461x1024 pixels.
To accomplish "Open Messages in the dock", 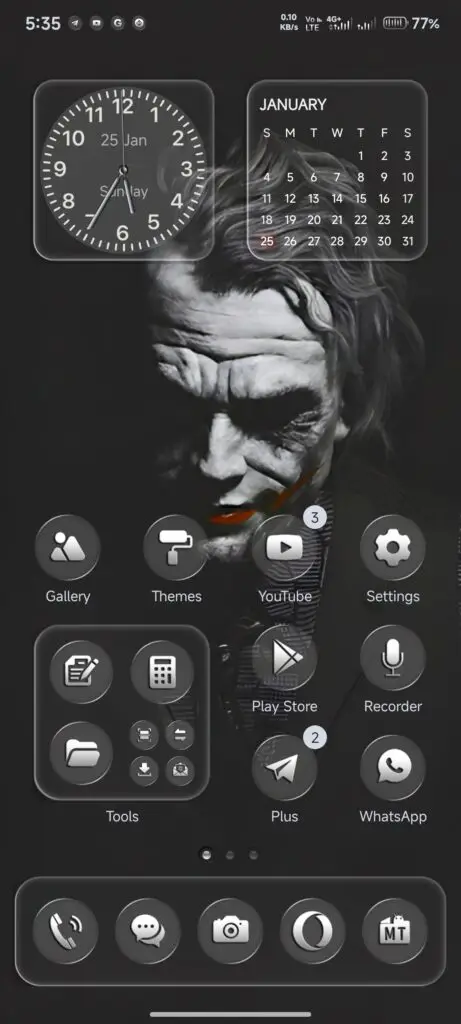I will (148, 931).
